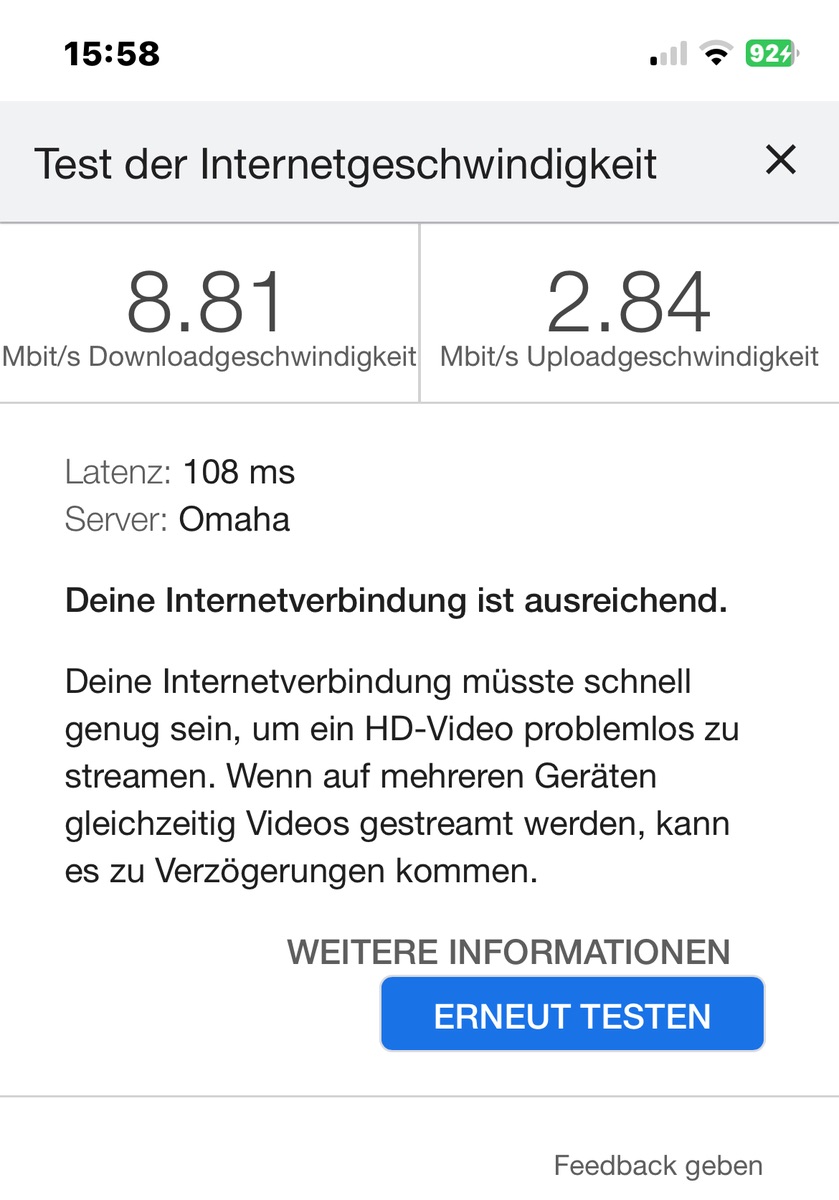Tap Feedback geben
This screenshot has width=839, height=1200.
(657, 1165)
